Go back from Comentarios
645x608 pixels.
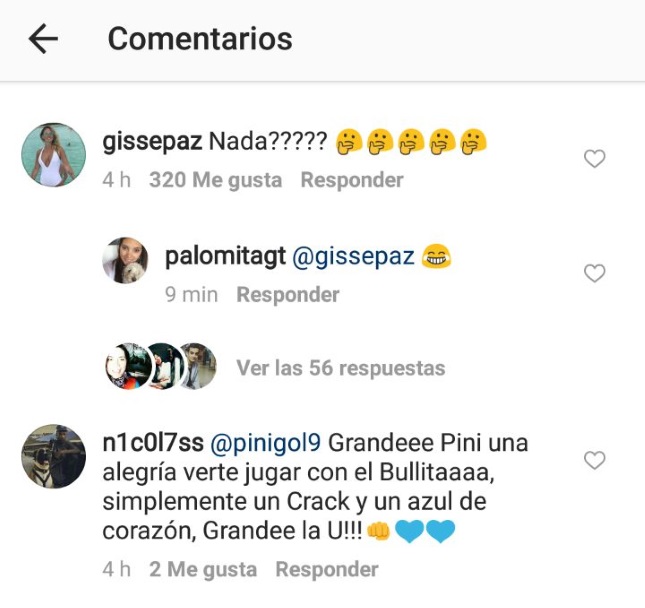click(43, 39)
